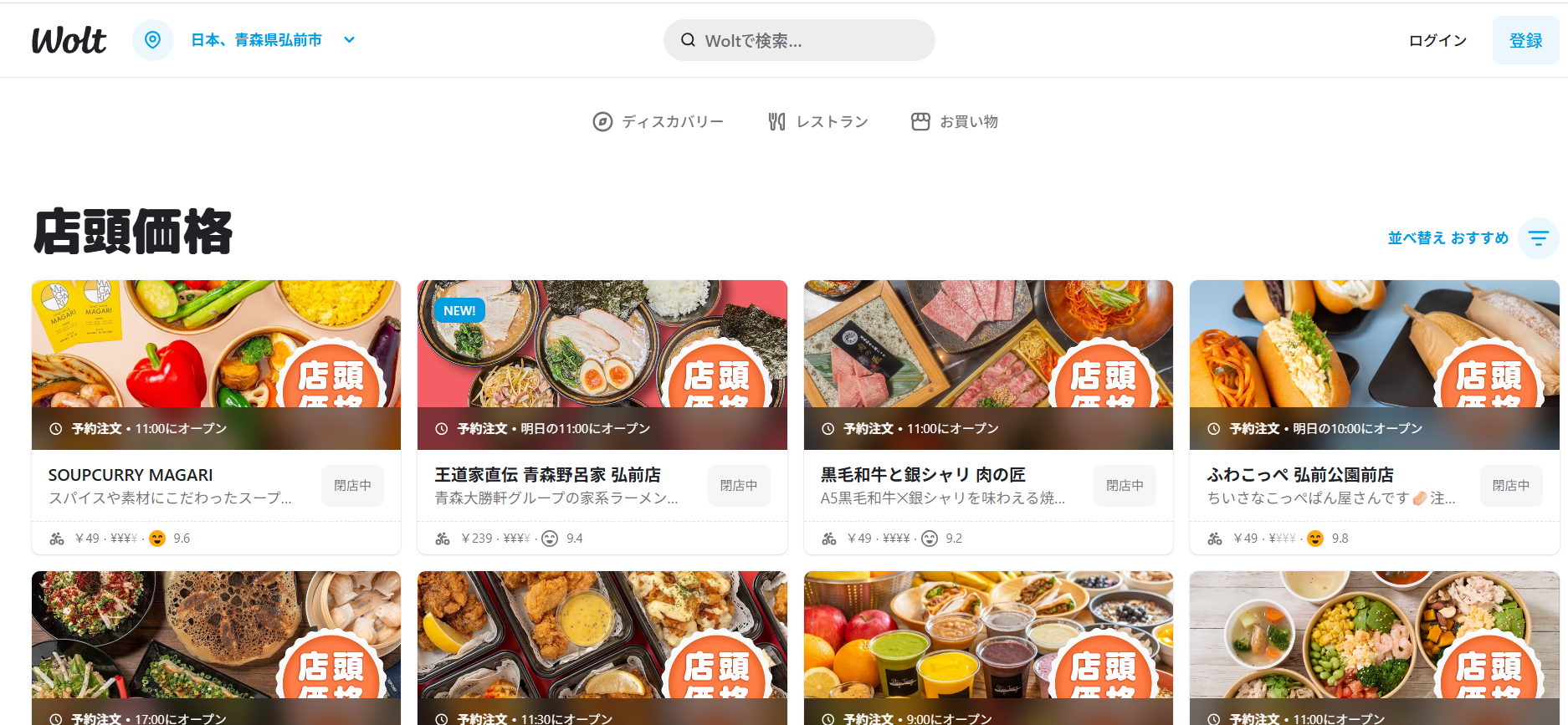The width and height of the screenshot is (1568, 725).
Task: Switch to the お買い物 tab
Action: [954, 122]
